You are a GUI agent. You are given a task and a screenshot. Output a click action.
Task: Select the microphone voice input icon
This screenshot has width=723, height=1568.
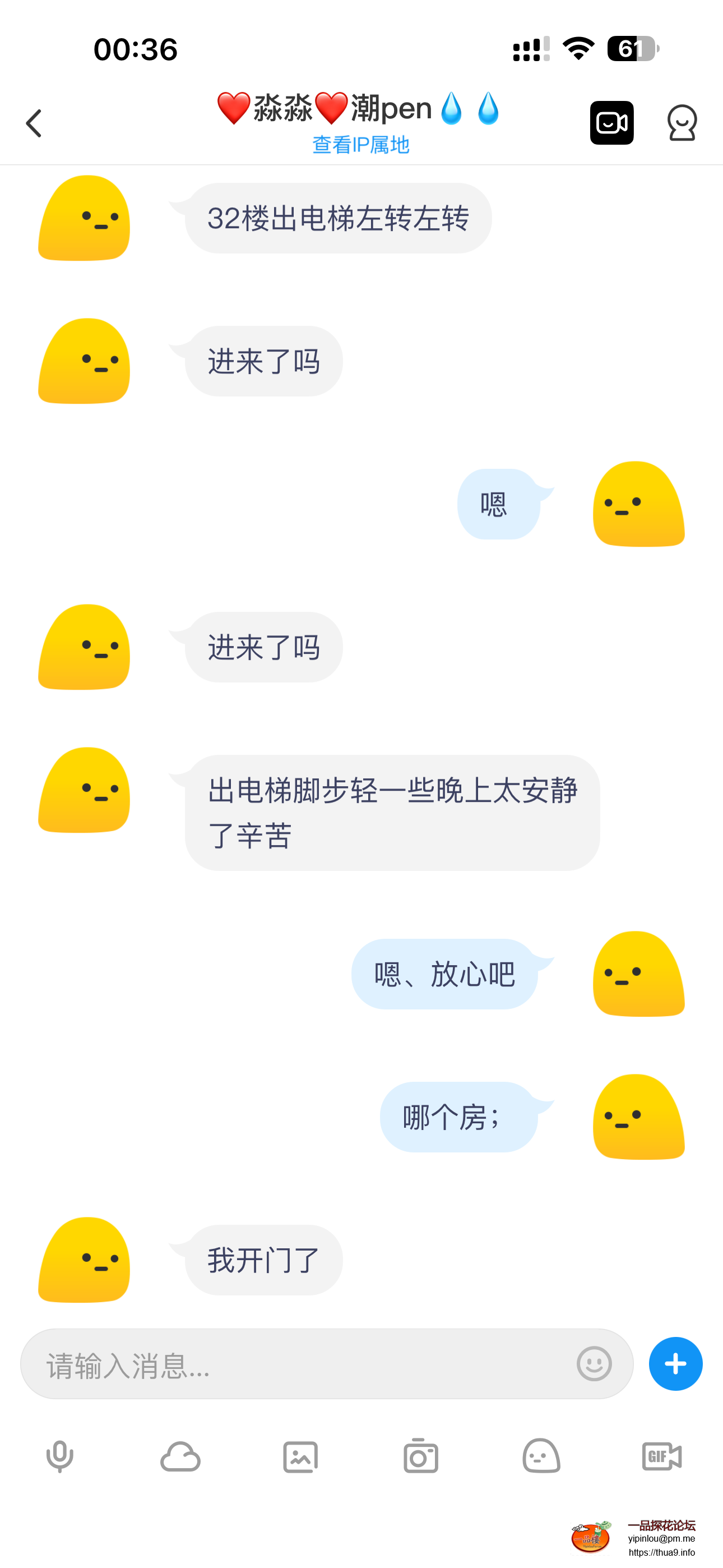[59, 1456]
